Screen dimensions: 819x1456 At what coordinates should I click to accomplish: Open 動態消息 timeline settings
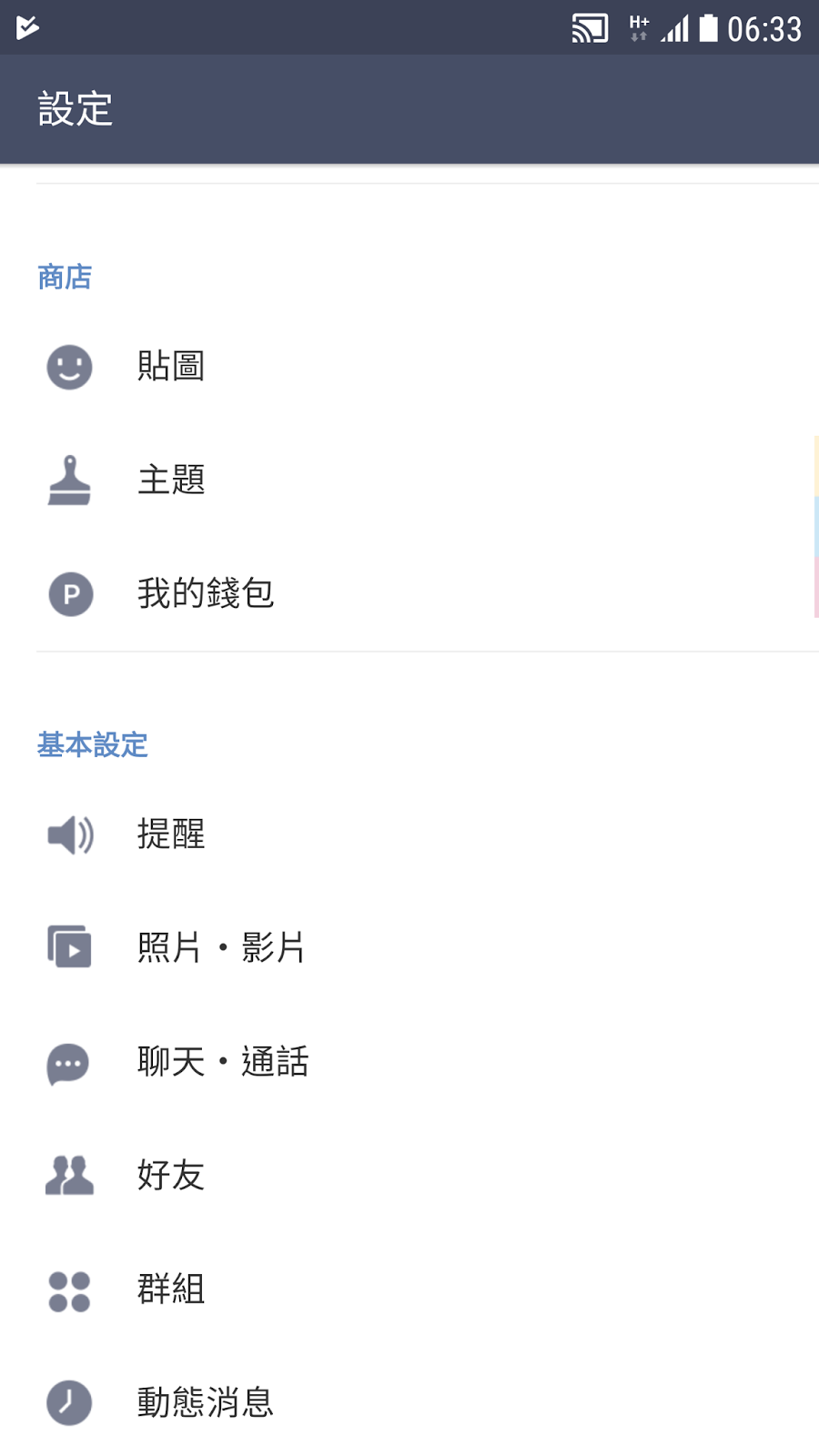(409, 1402)
